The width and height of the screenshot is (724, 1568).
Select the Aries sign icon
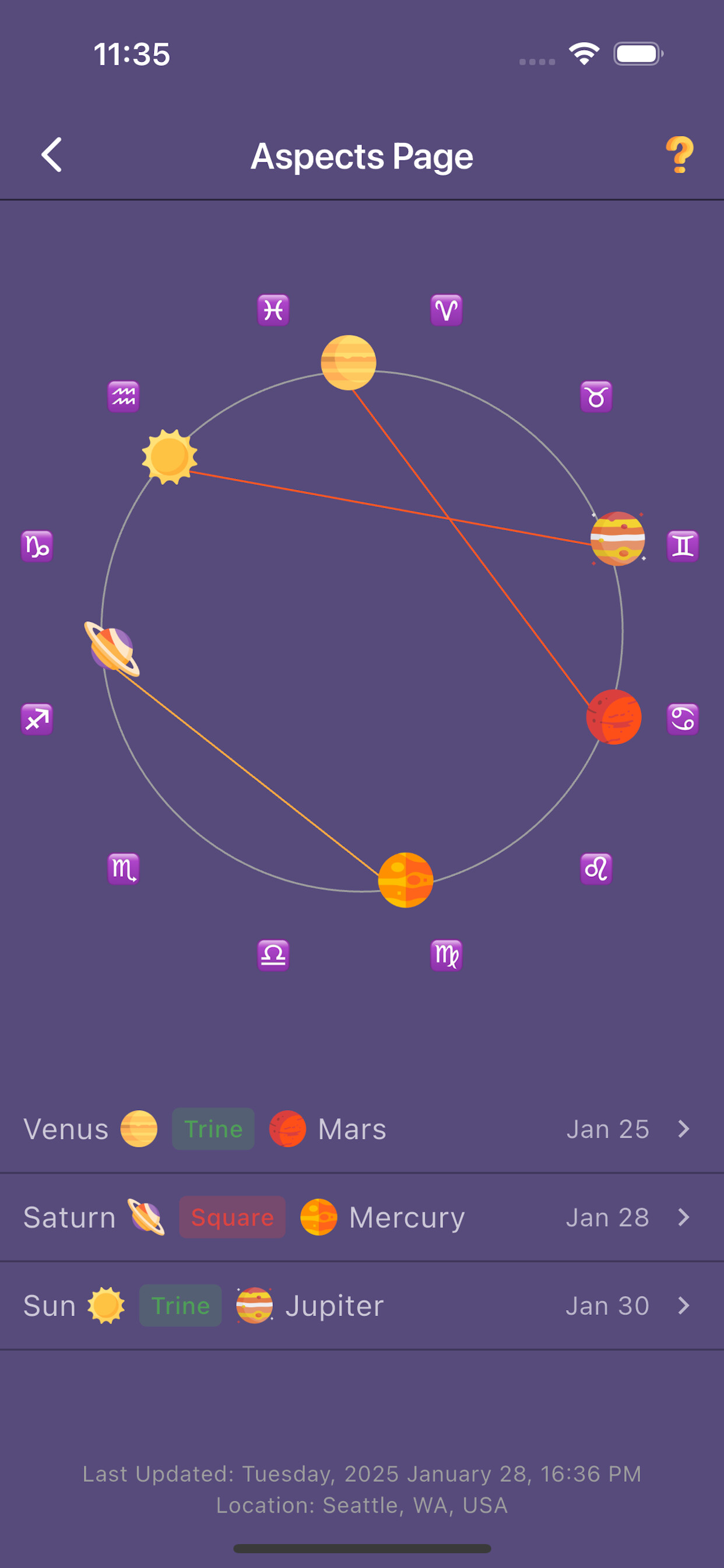[447, 309]
